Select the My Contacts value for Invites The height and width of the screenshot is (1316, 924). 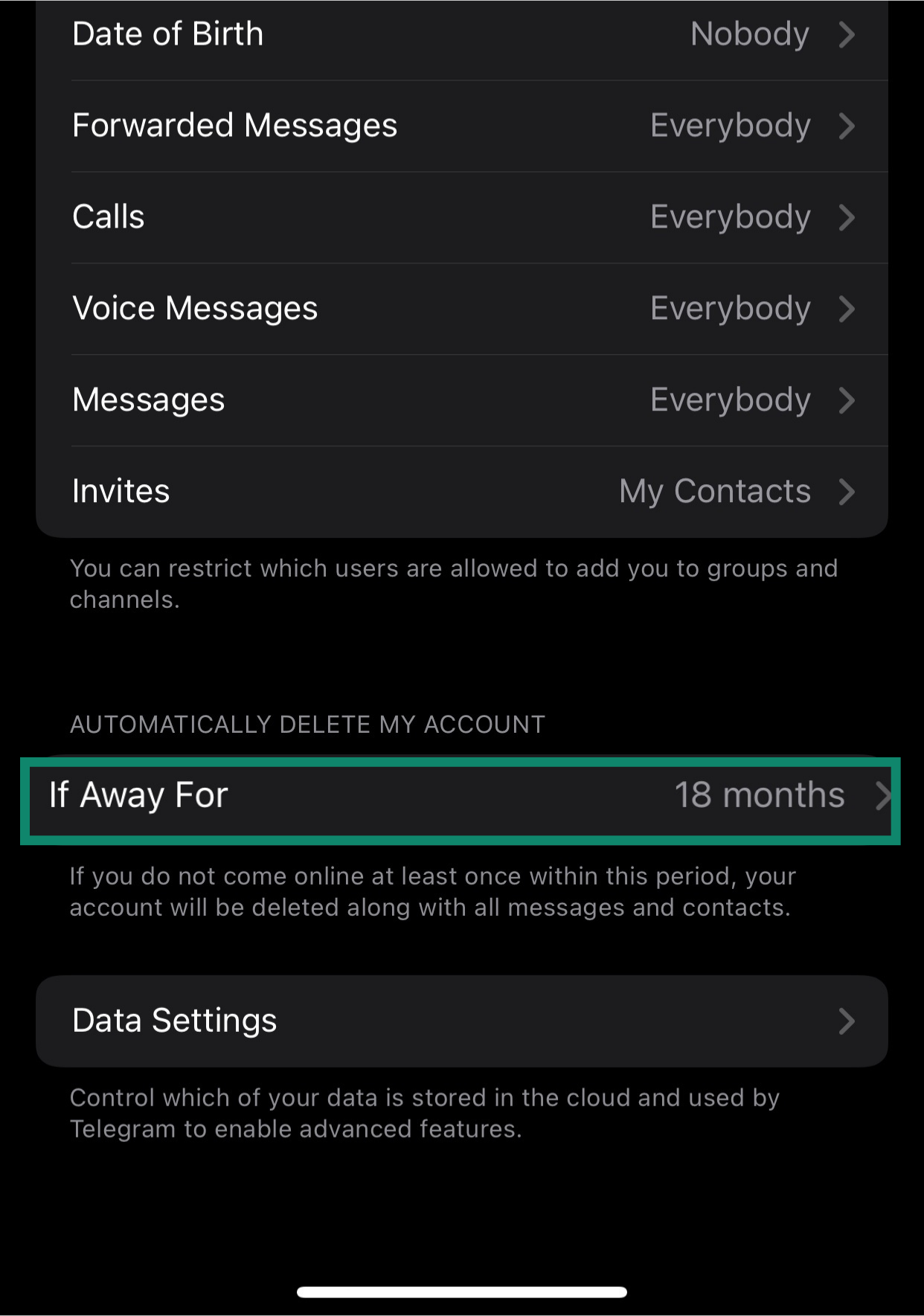click(715, 490)
